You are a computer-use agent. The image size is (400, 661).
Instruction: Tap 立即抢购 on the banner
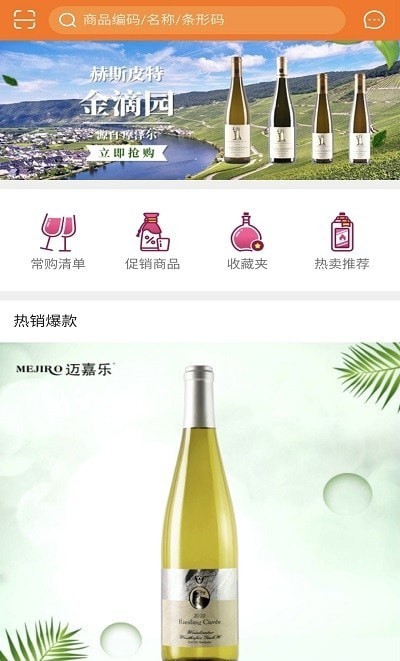pyautogui.click(x=127, y=153)
